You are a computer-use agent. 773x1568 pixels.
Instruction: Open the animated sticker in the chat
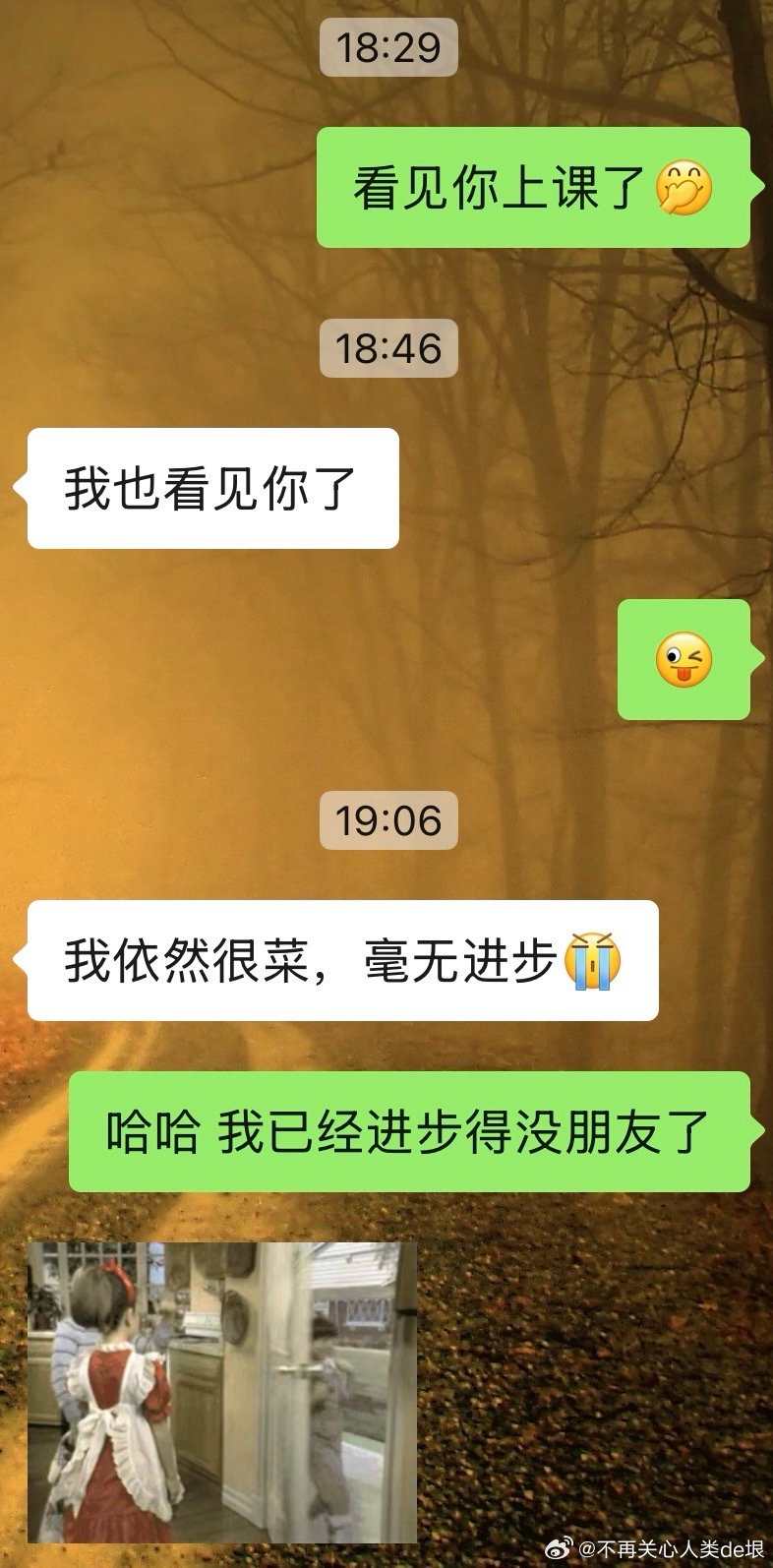click(222, 1391)
